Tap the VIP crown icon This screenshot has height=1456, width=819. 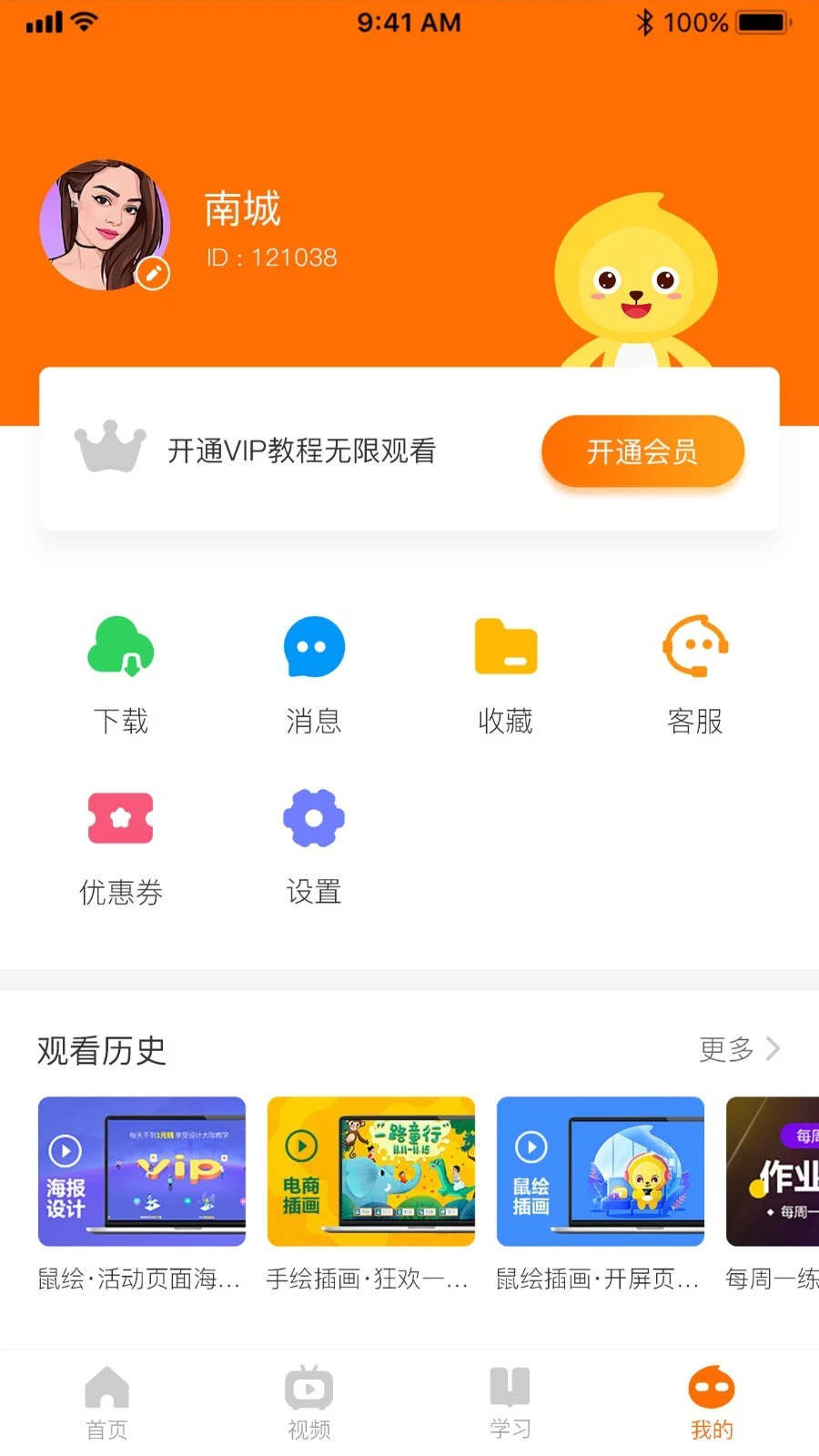110,448
